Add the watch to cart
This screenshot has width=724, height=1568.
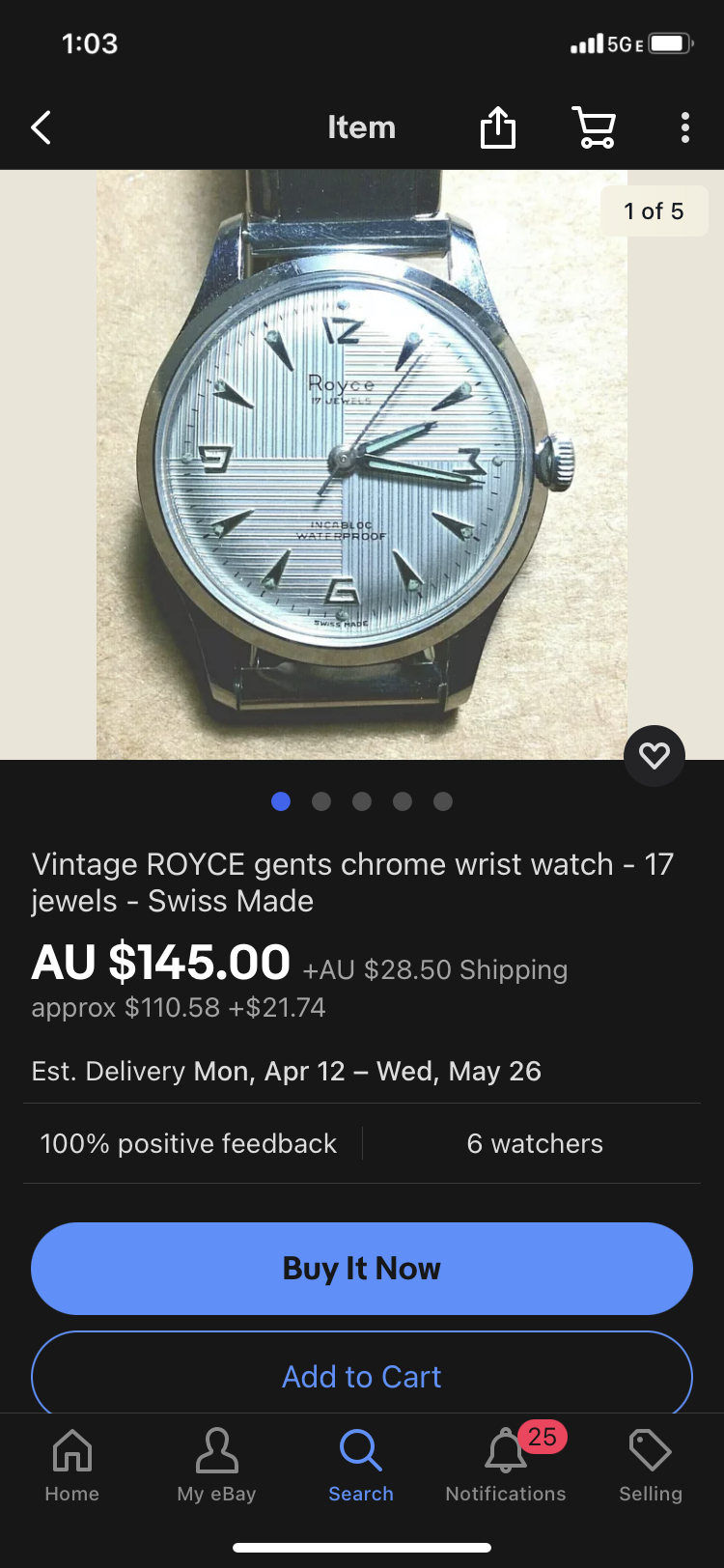(x=362, y=1376)
